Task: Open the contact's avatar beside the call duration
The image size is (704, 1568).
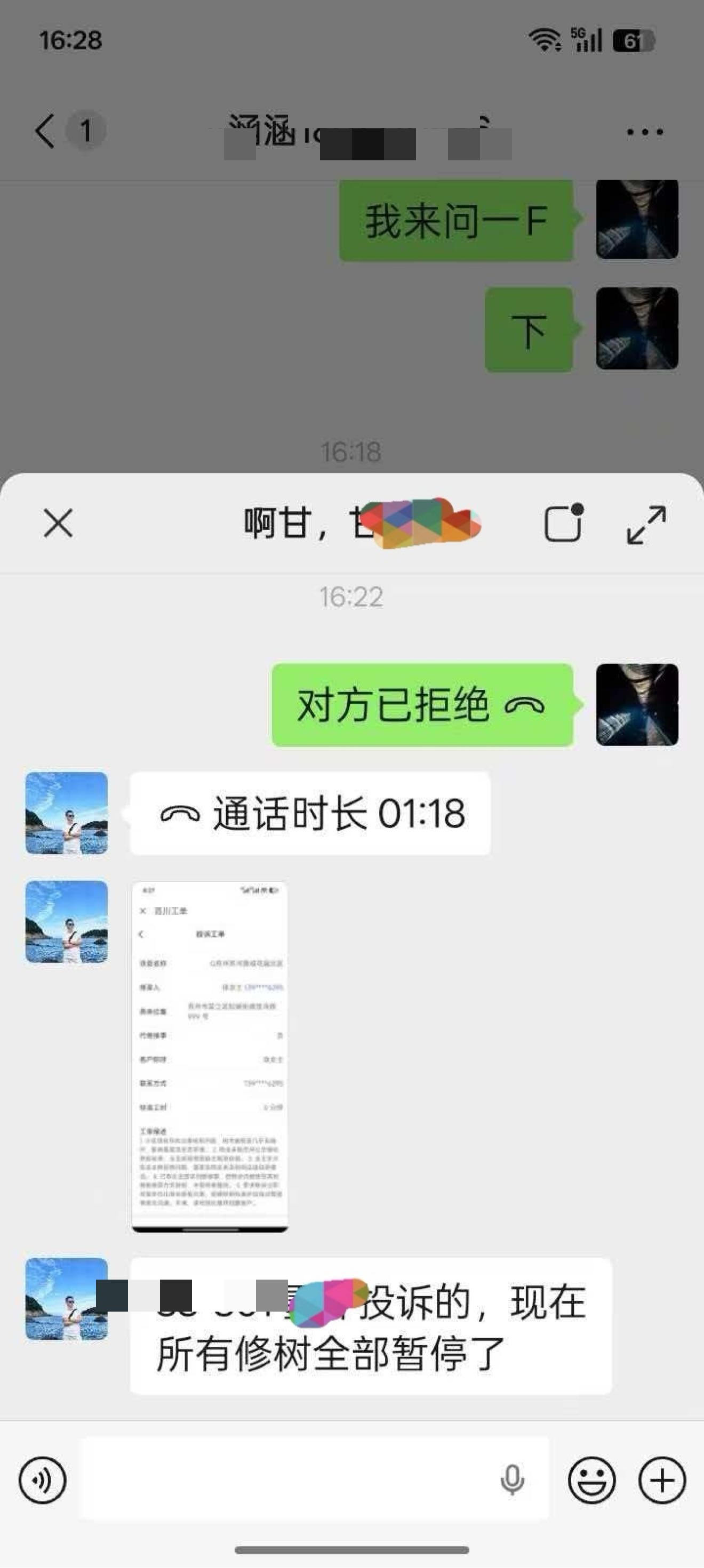Action: click(x=66, y=813)
